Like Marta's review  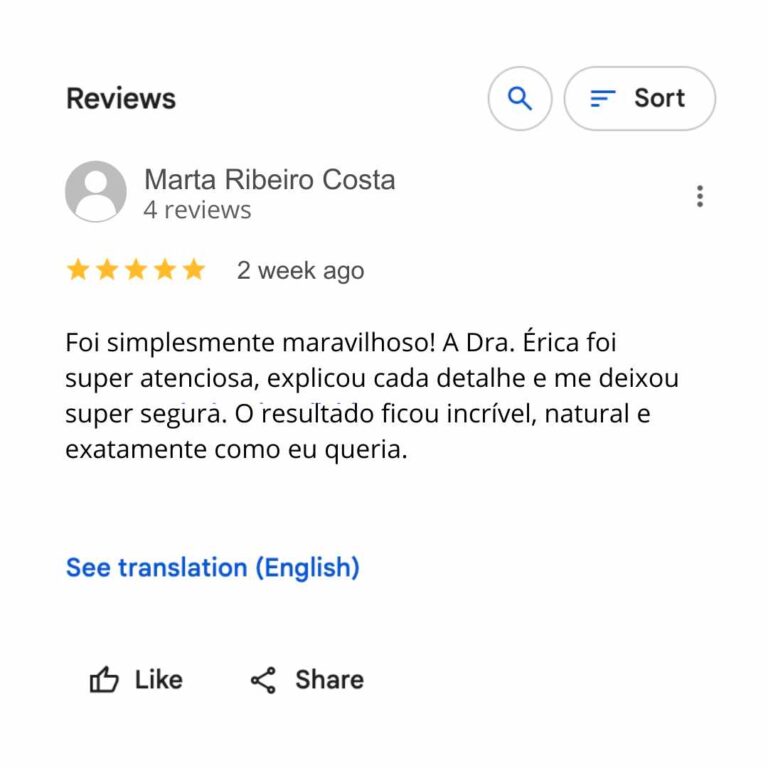pyautogui.click(x=136, y=680)
